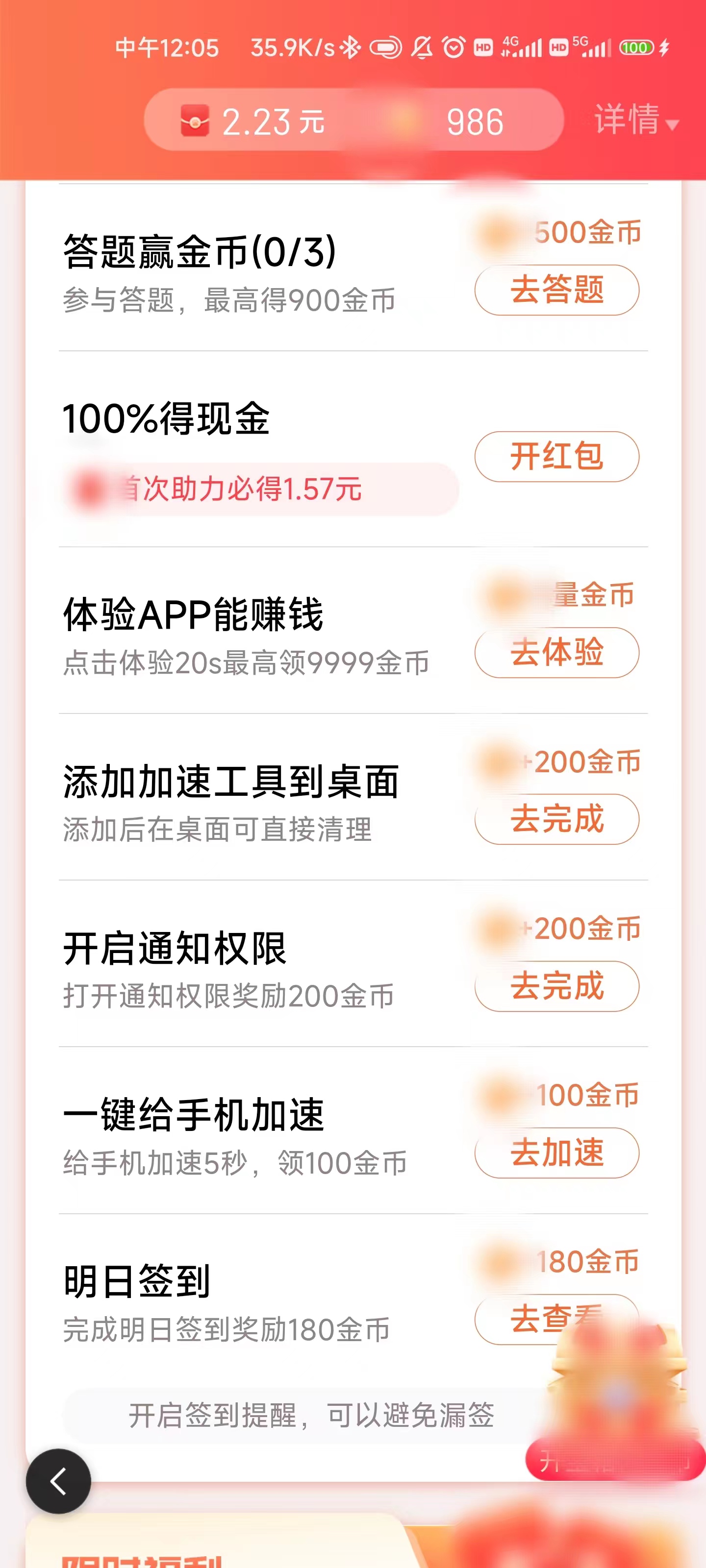Open the 详情 dropdown at top right
The width and height of the screenshot is (706, 1568).
(630, 122)
